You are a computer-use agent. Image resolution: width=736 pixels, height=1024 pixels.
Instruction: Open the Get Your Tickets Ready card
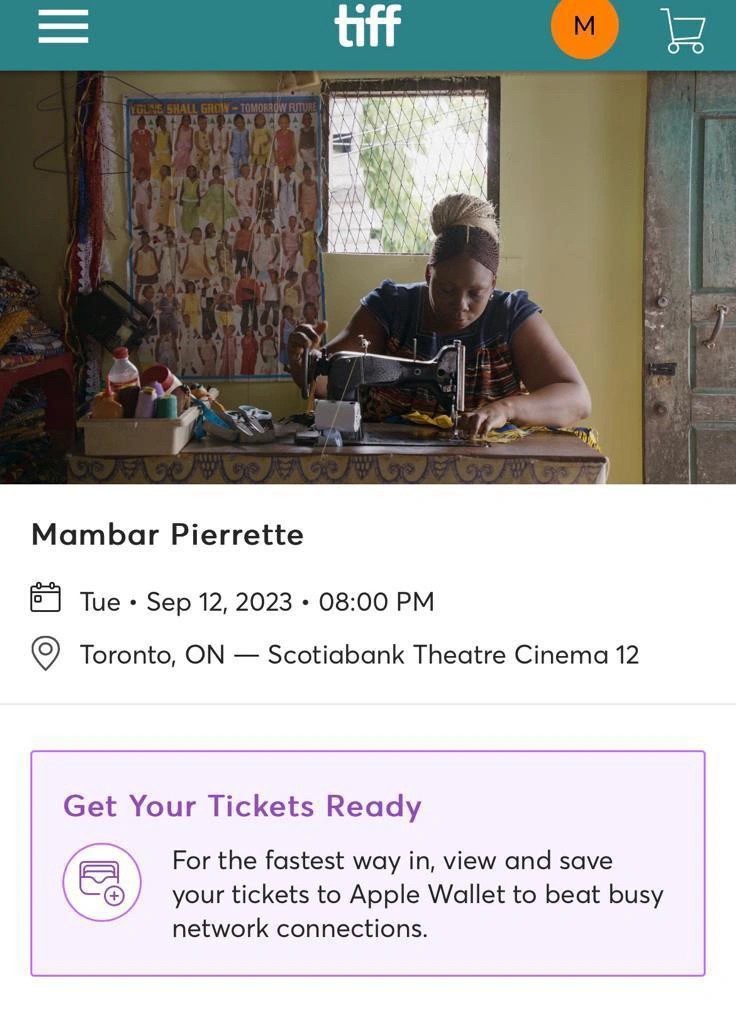click(368, 862)
